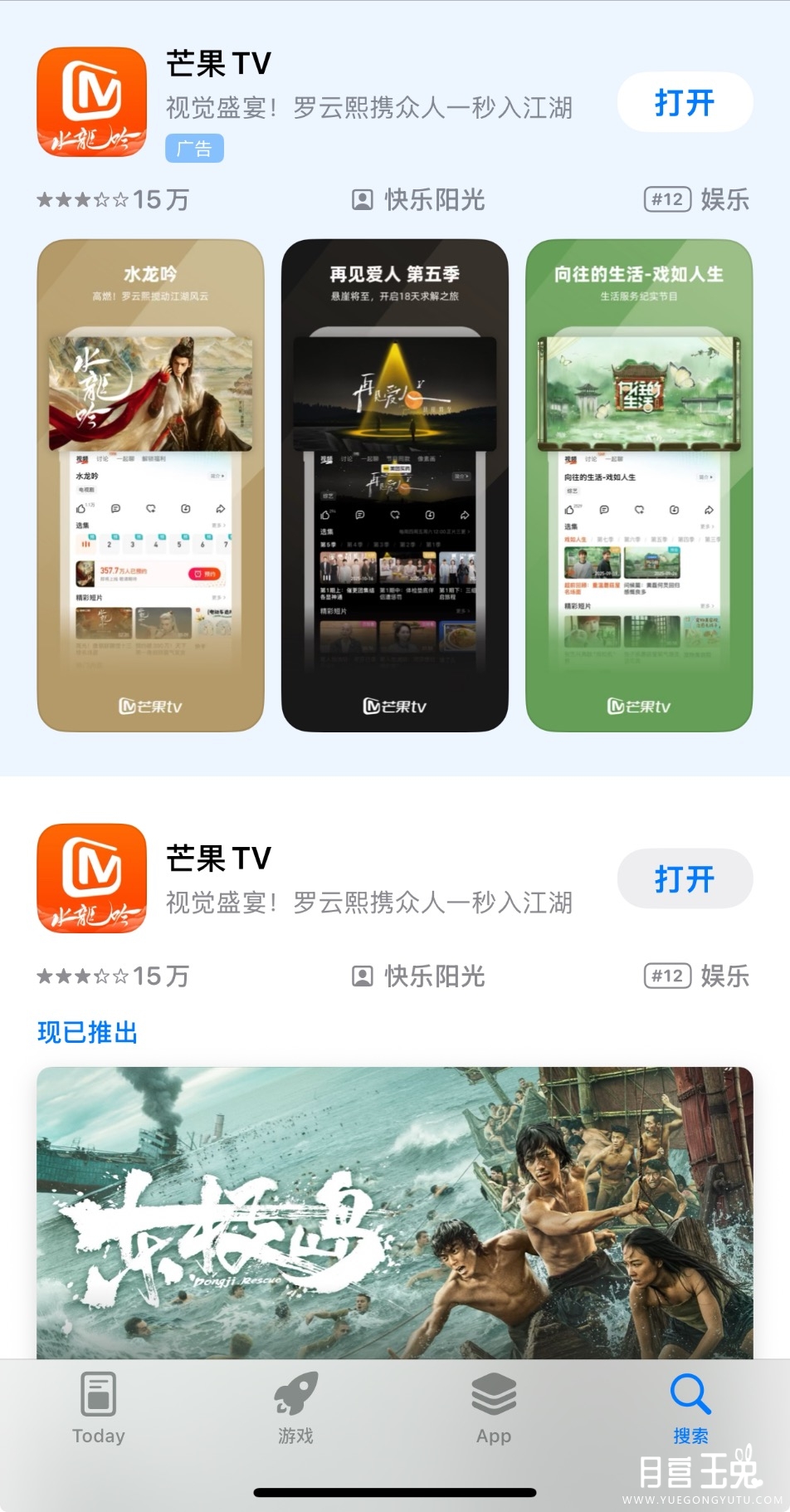Open the 东极岛 现已推出 event banner

(395, 1212)
